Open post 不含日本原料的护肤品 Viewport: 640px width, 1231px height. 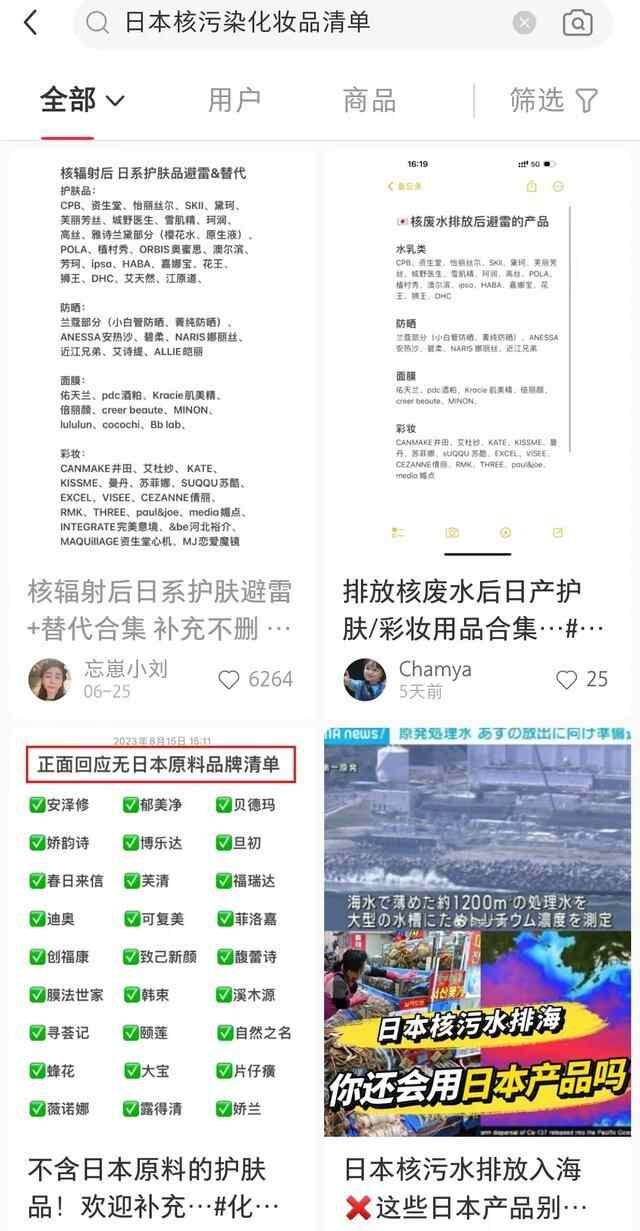tap(160, 1185)
